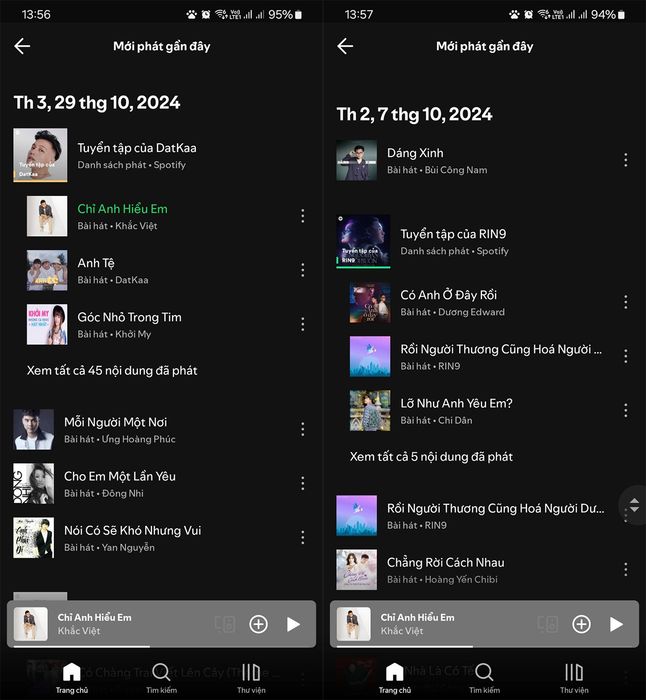View all 5 played items
Screen dimensions: 646x700
pos(431,456)
